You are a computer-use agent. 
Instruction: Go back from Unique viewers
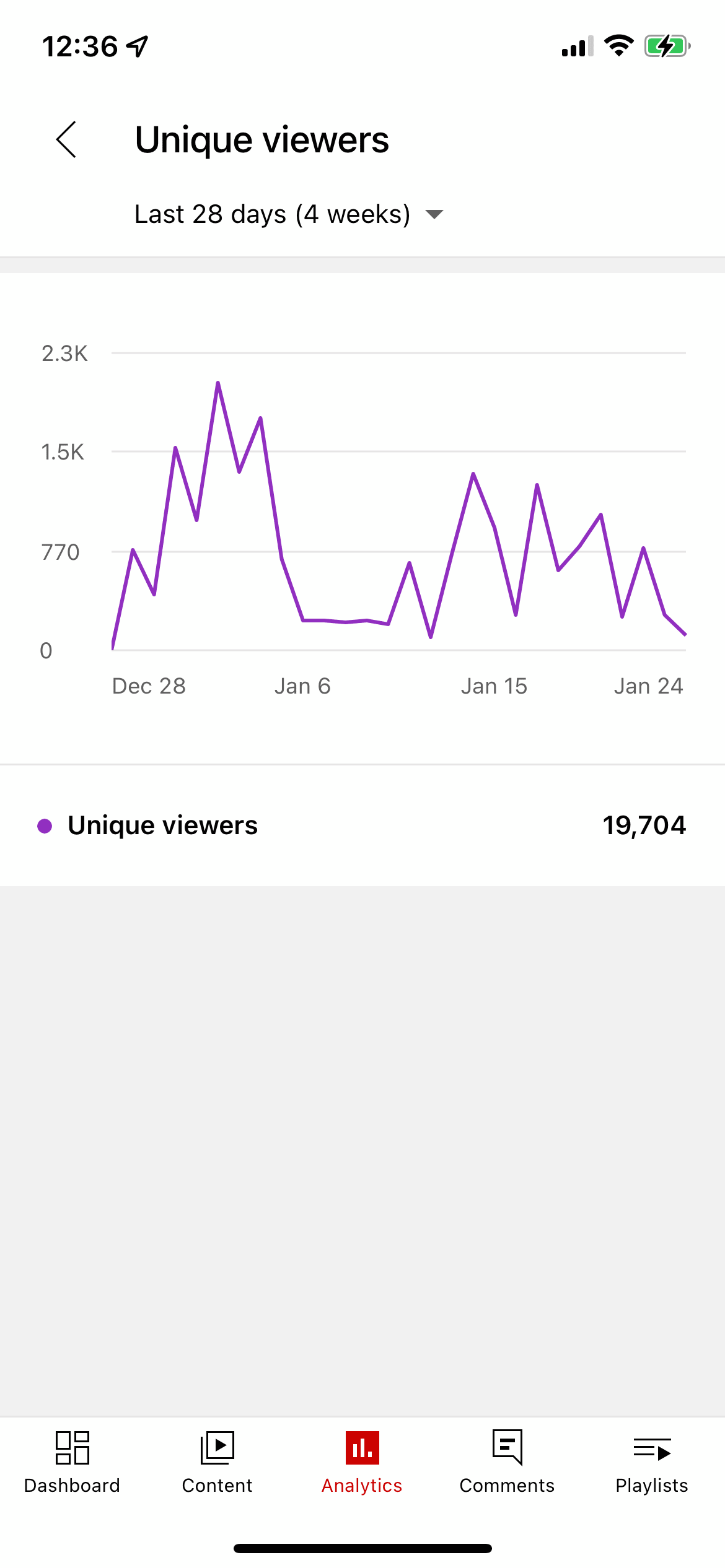(66, 139)
